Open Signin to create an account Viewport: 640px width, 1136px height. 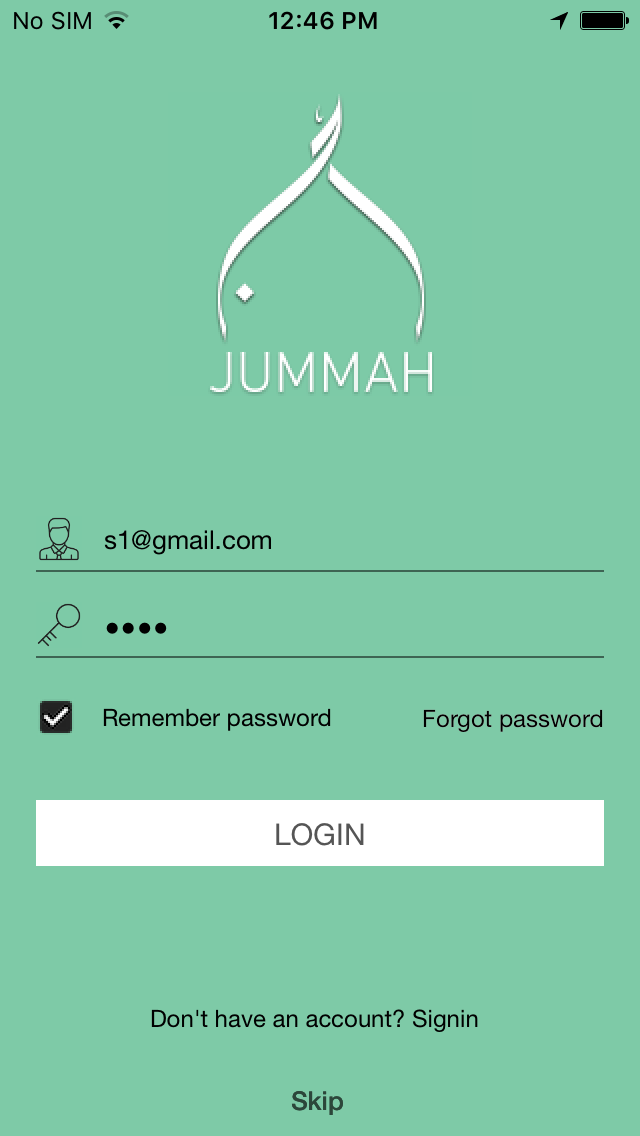445,1019
